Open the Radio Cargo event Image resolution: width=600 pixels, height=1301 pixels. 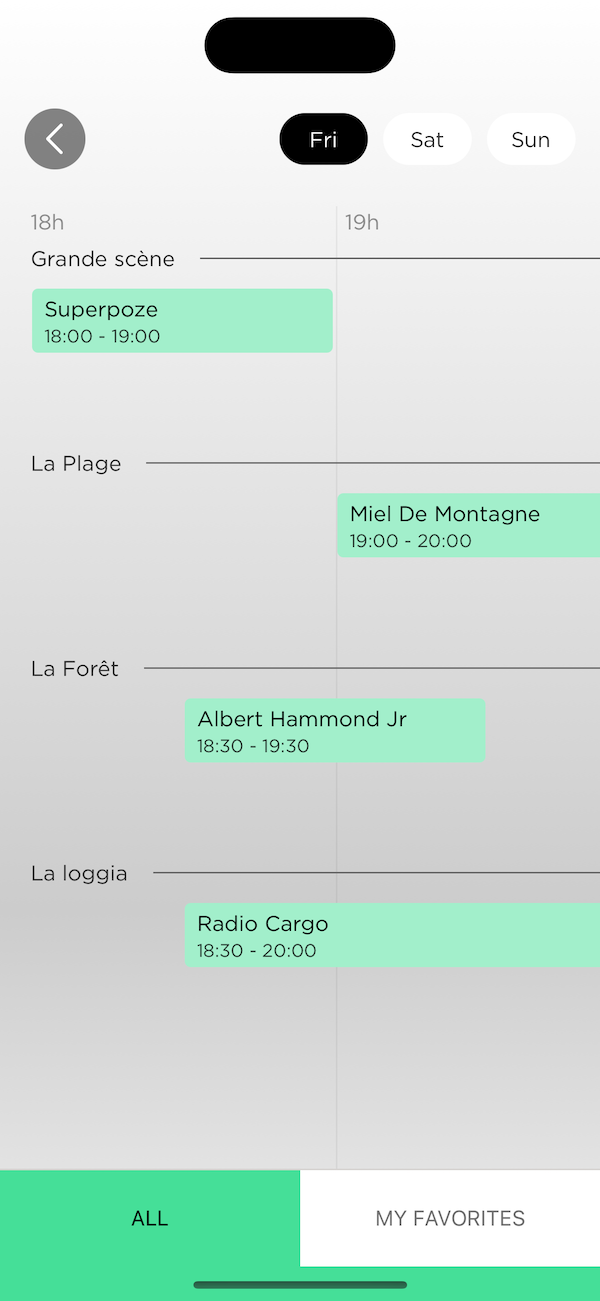pos(392,935)
